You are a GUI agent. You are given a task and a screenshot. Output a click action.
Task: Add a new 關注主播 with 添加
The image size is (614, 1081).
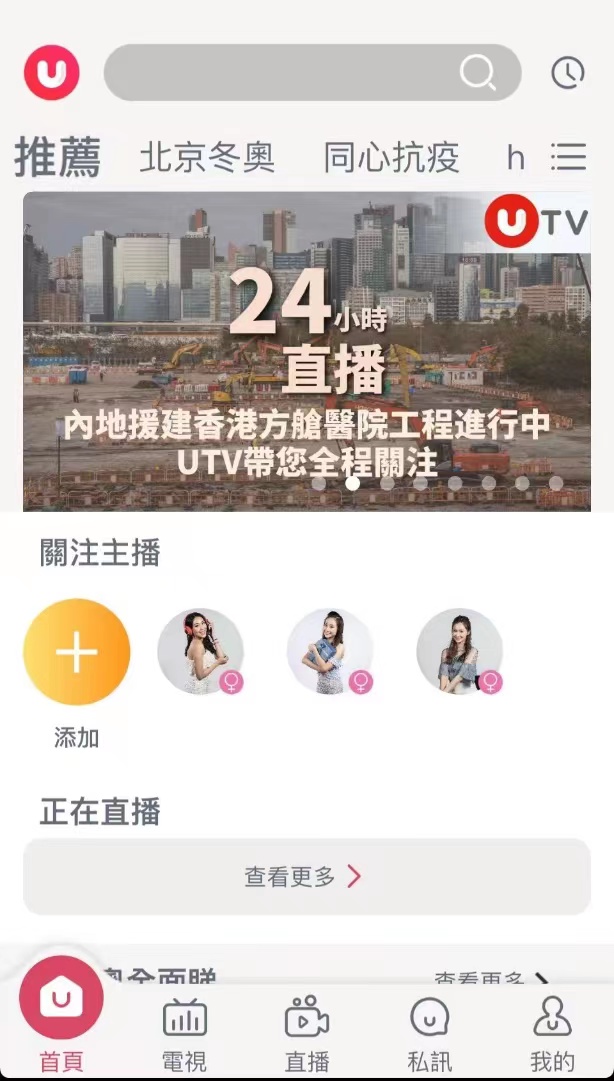click(x=77, y=652)
